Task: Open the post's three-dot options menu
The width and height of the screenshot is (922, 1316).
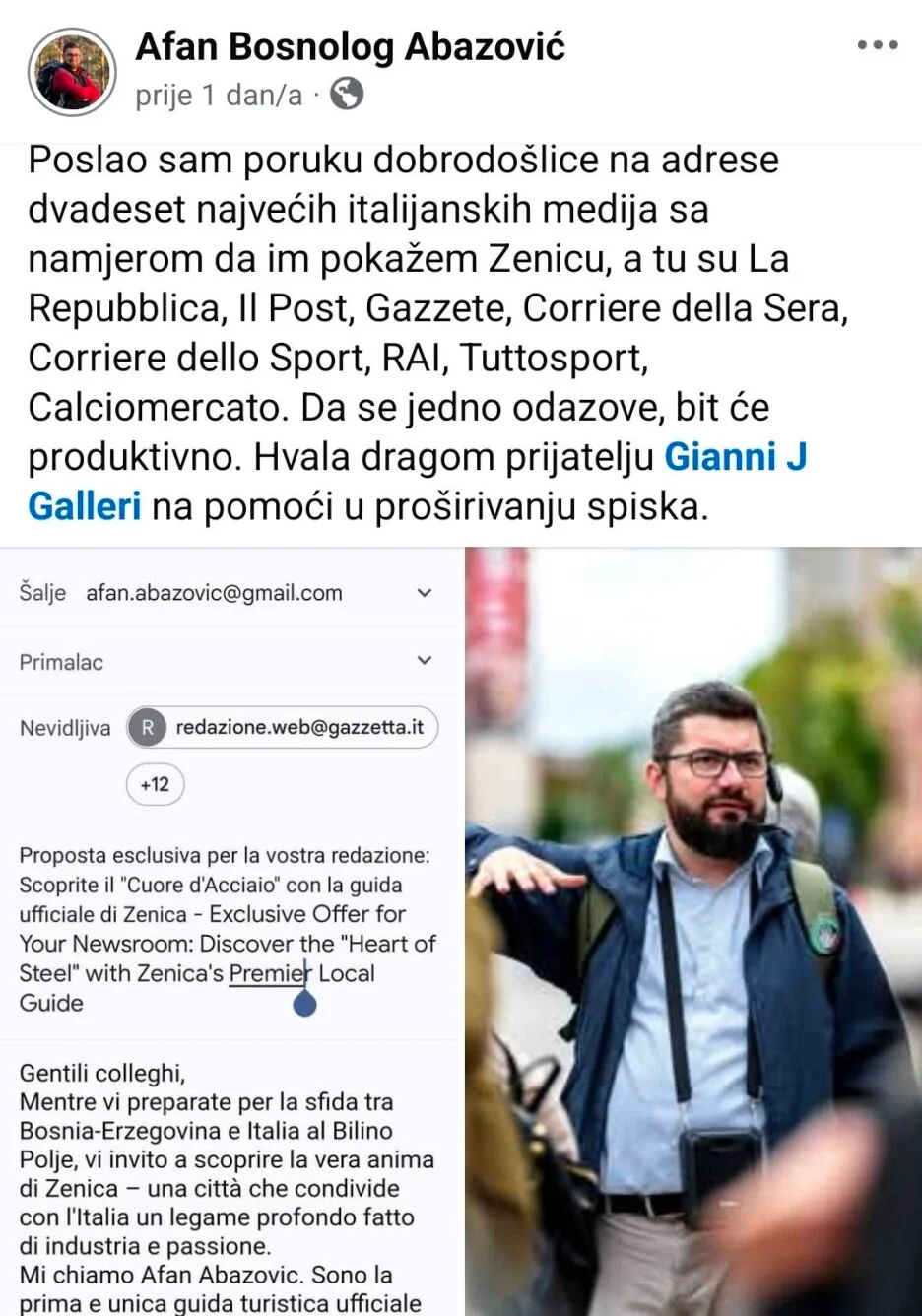Action: tap(877, 45)
